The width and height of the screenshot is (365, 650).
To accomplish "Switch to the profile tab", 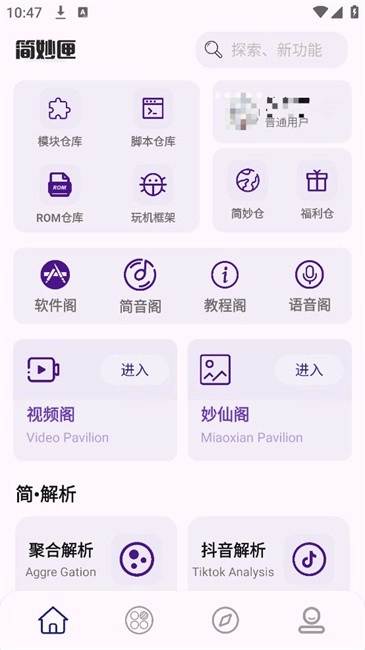I will (x=311, y=620).
